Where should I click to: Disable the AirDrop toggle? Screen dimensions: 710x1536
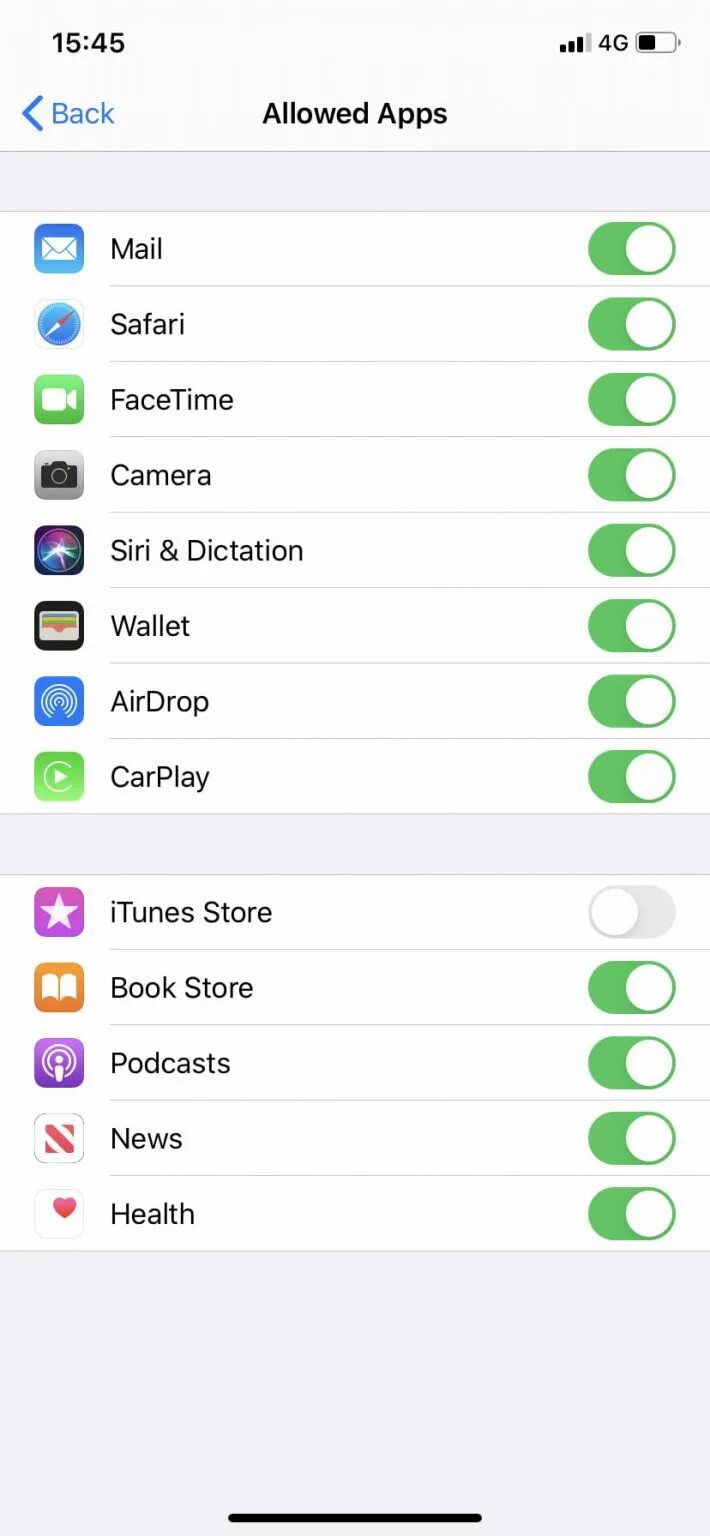[632, 701]
